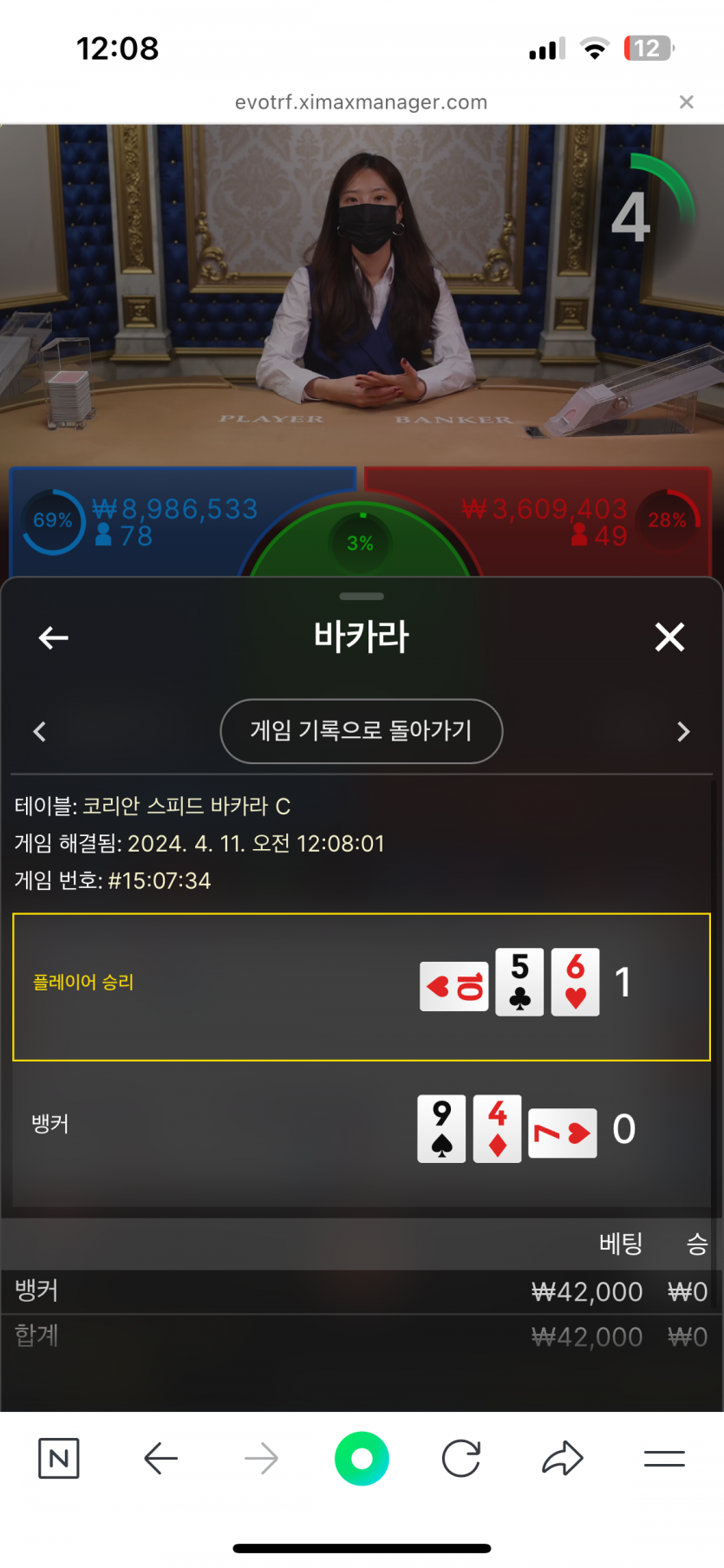Viewport: 724px width, 1568px height.
Task: Show the previous game record
Action: point(39,731)
